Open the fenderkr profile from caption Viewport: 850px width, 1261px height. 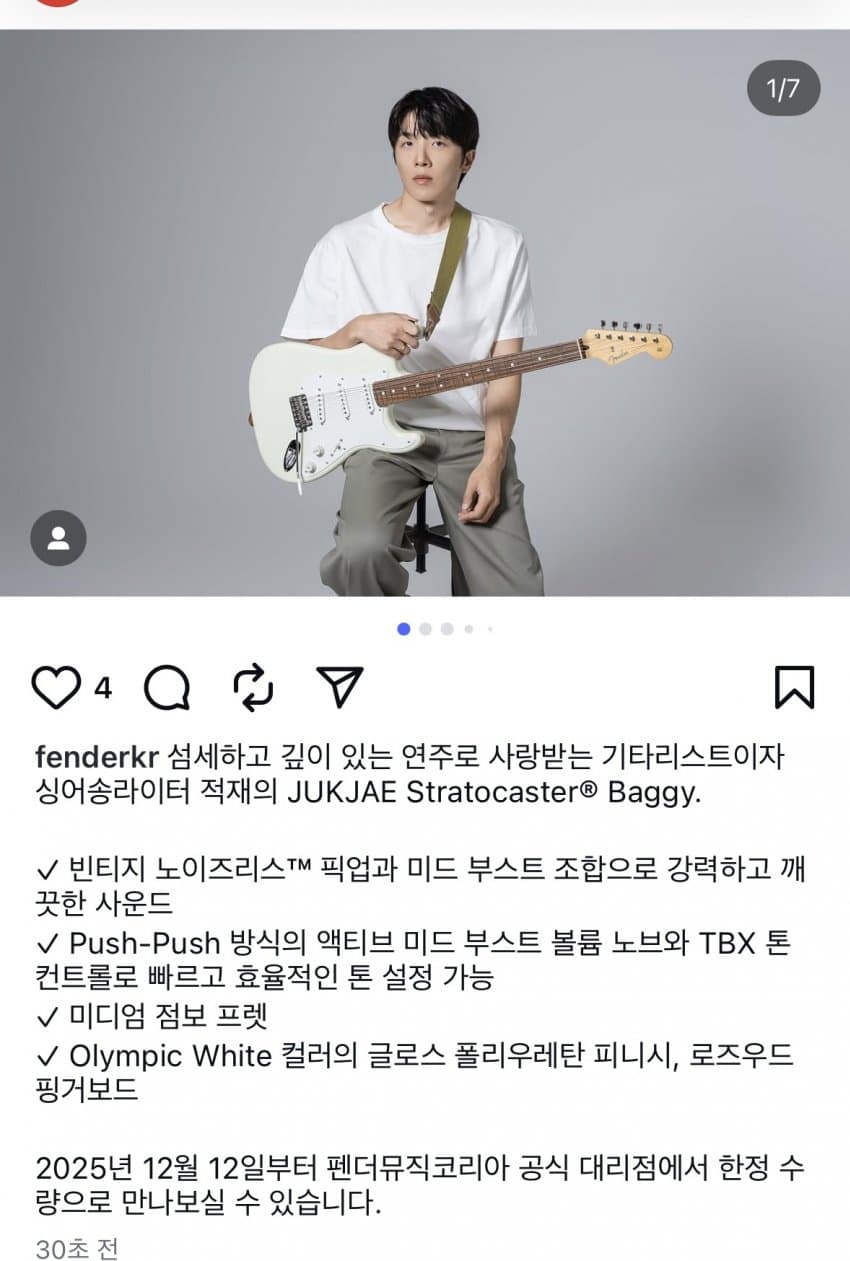coord(97,758)
